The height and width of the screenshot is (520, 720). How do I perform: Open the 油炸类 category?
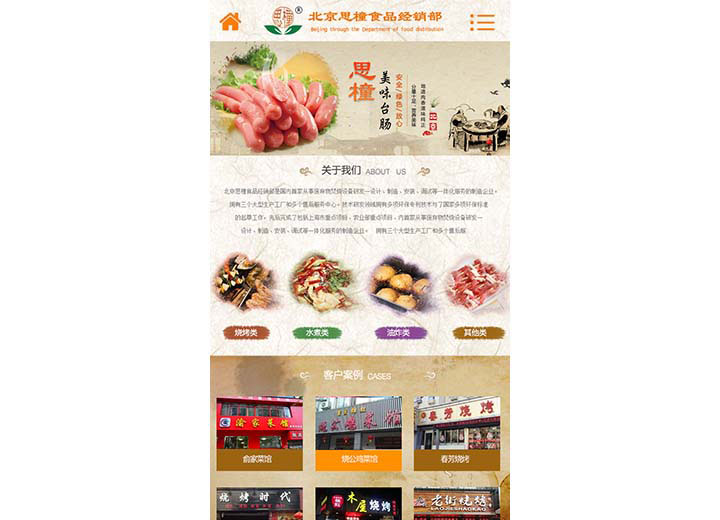click(399, 332)
